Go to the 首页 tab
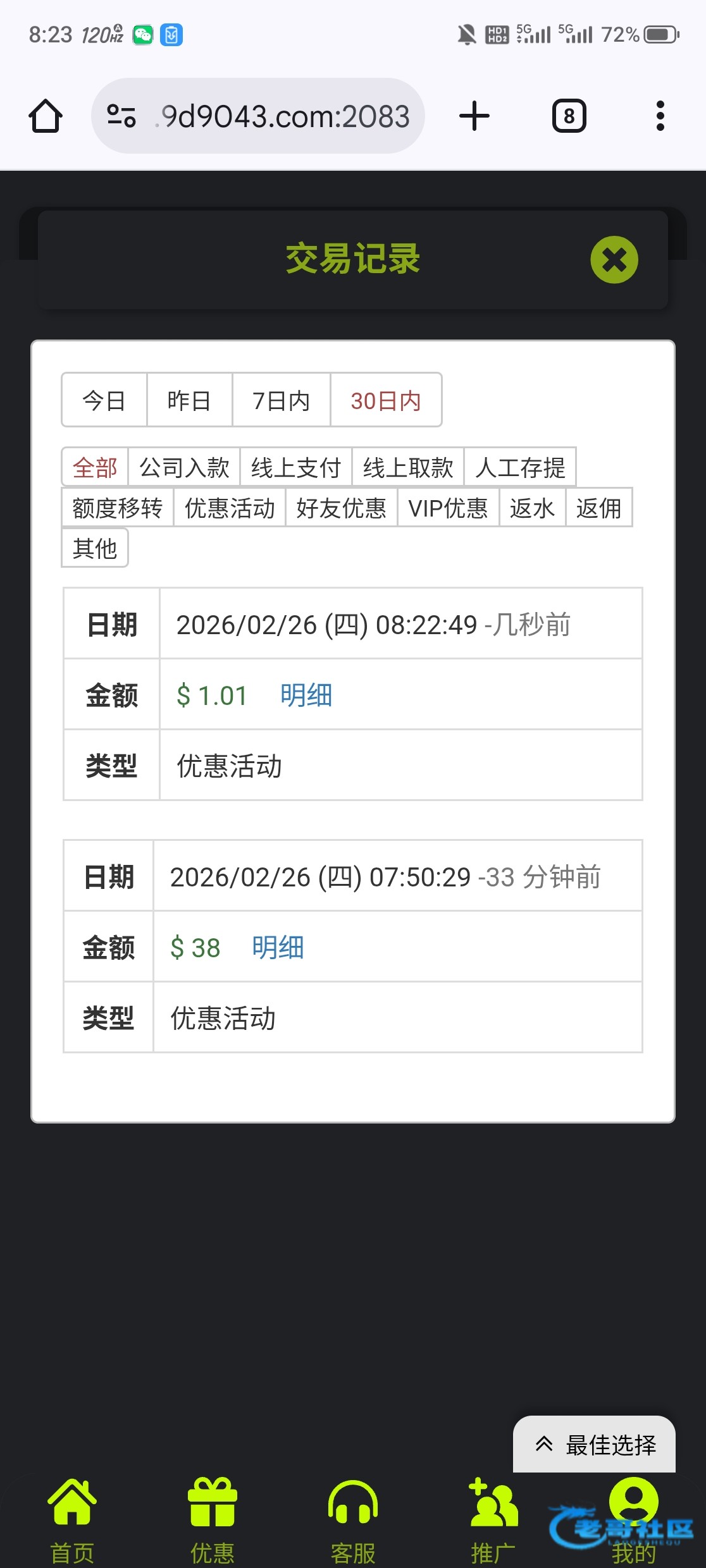 [x=72, y=1521]
